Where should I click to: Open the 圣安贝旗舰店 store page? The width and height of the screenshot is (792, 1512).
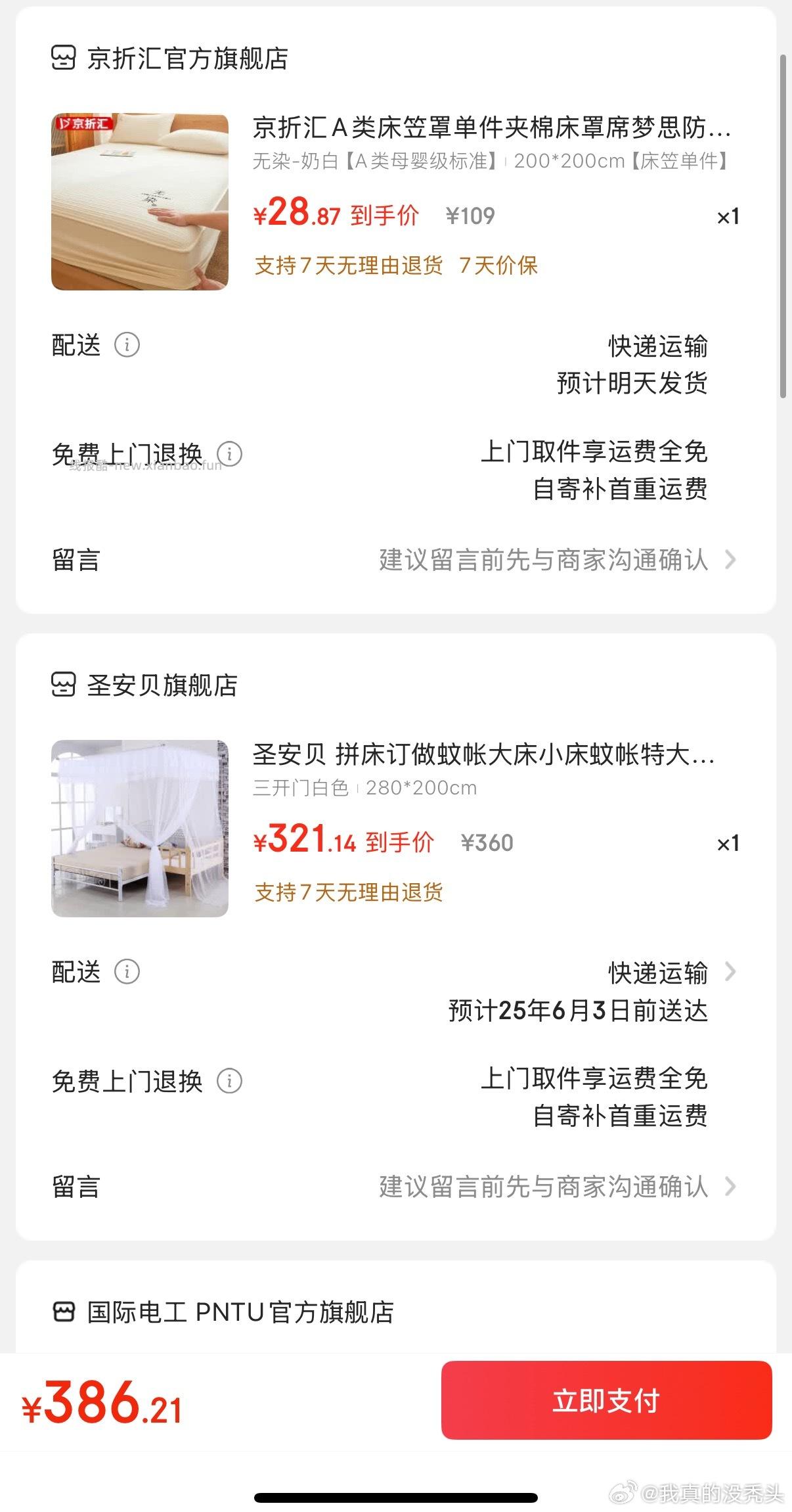tap(162, 687)
